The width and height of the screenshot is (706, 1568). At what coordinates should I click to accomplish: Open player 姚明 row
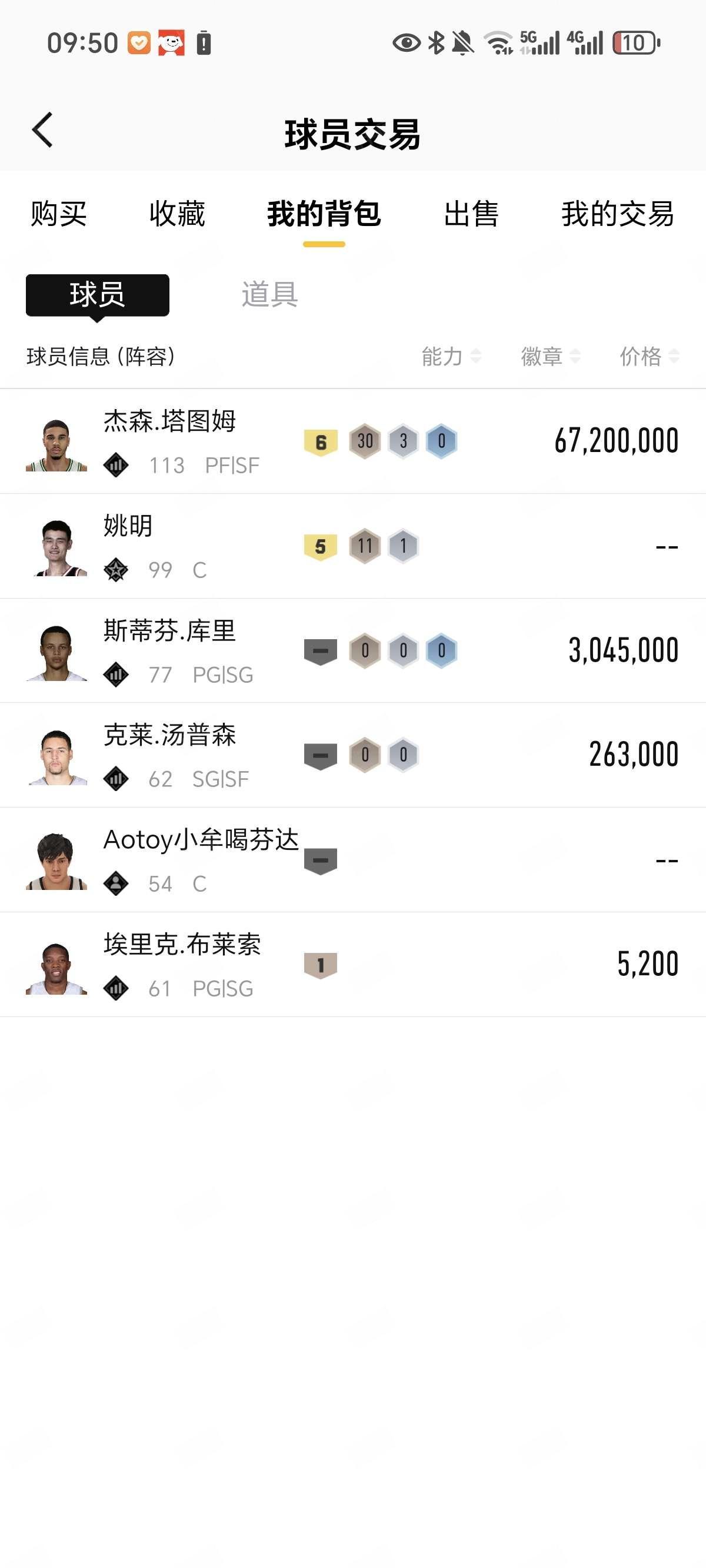(353, 546)
